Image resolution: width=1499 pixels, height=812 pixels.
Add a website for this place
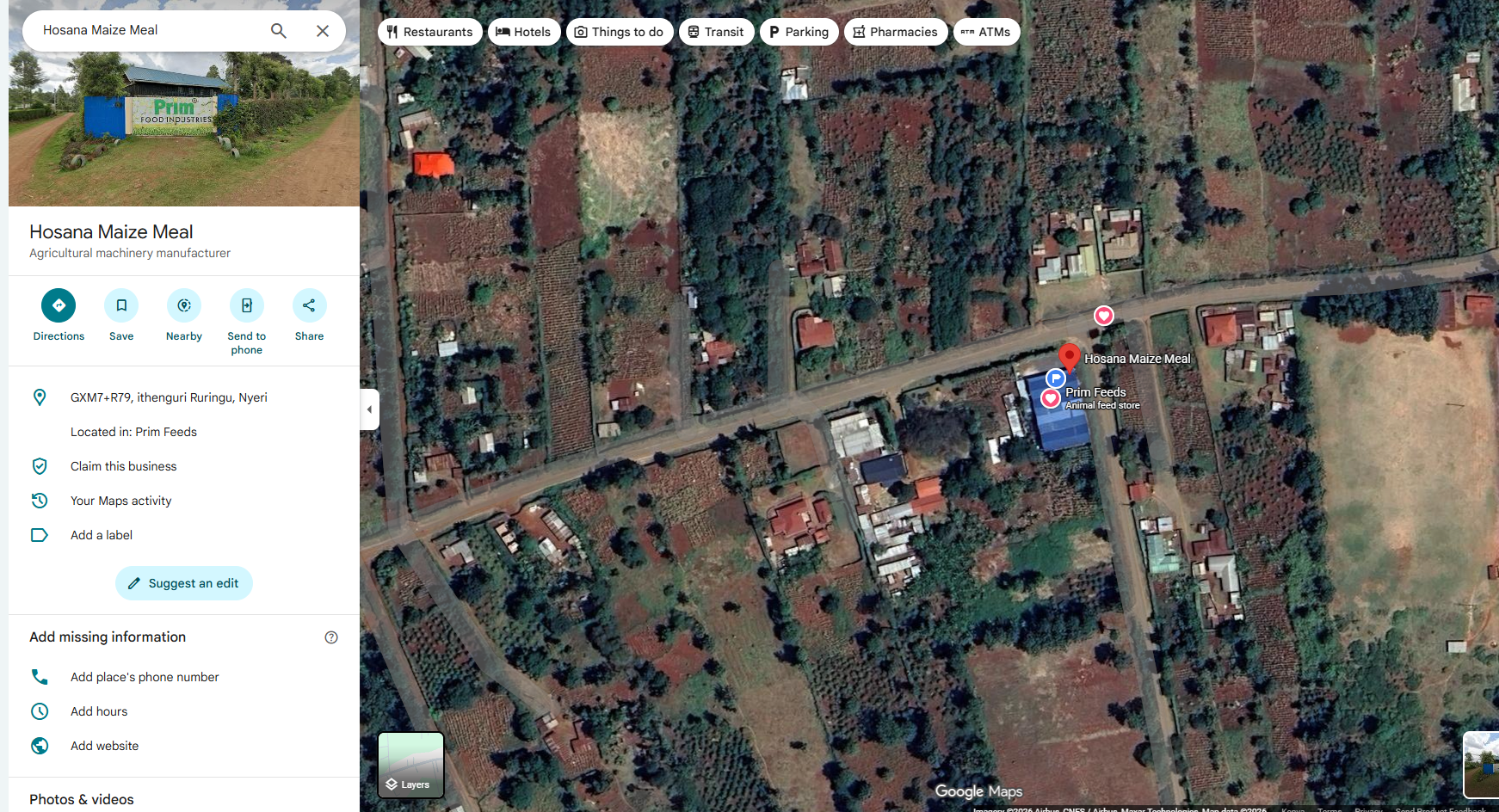pyautogui.click(x=104, y=746)
